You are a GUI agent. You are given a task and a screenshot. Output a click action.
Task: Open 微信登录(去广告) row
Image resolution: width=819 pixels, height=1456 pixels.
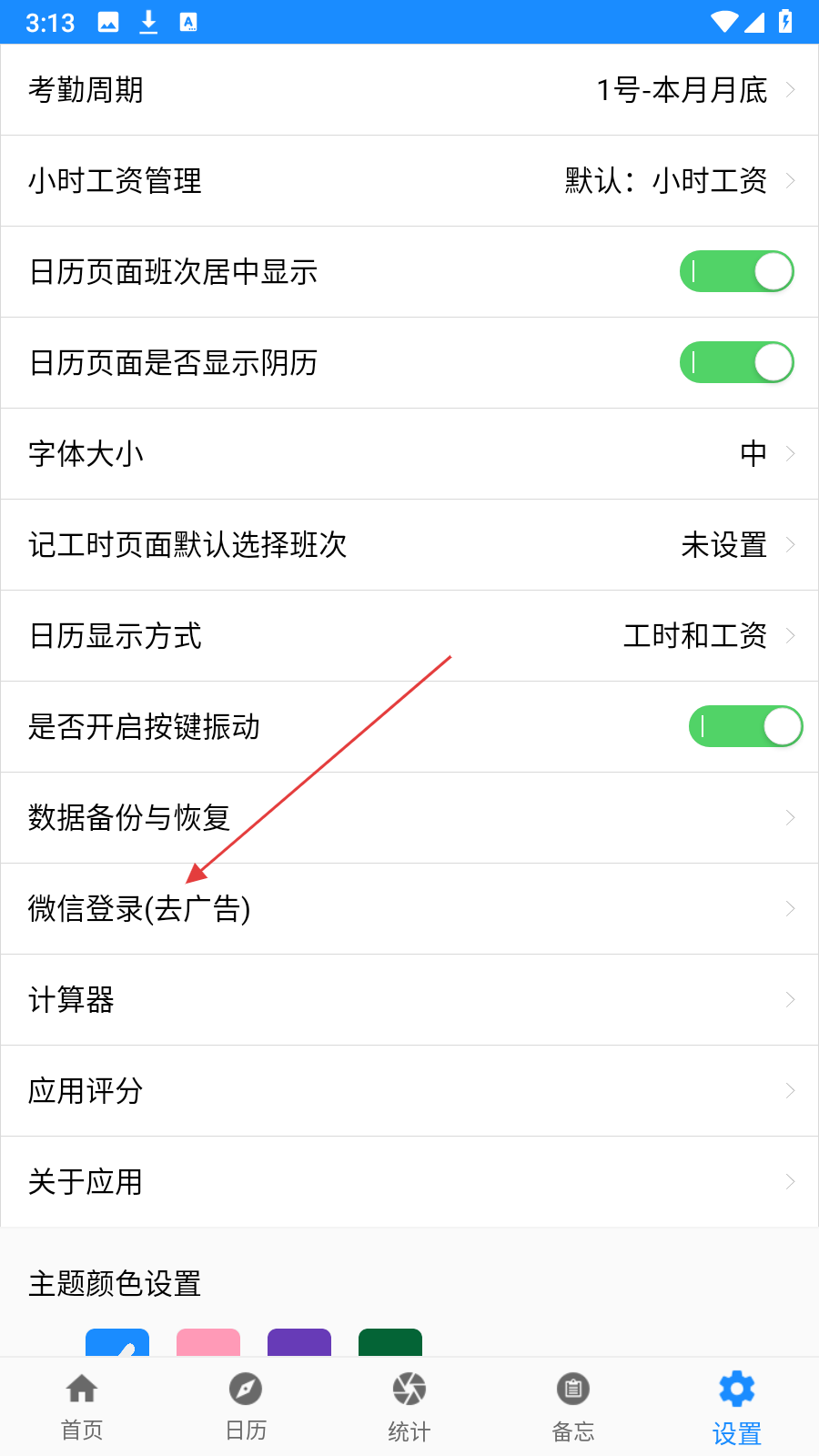point(409,909)
